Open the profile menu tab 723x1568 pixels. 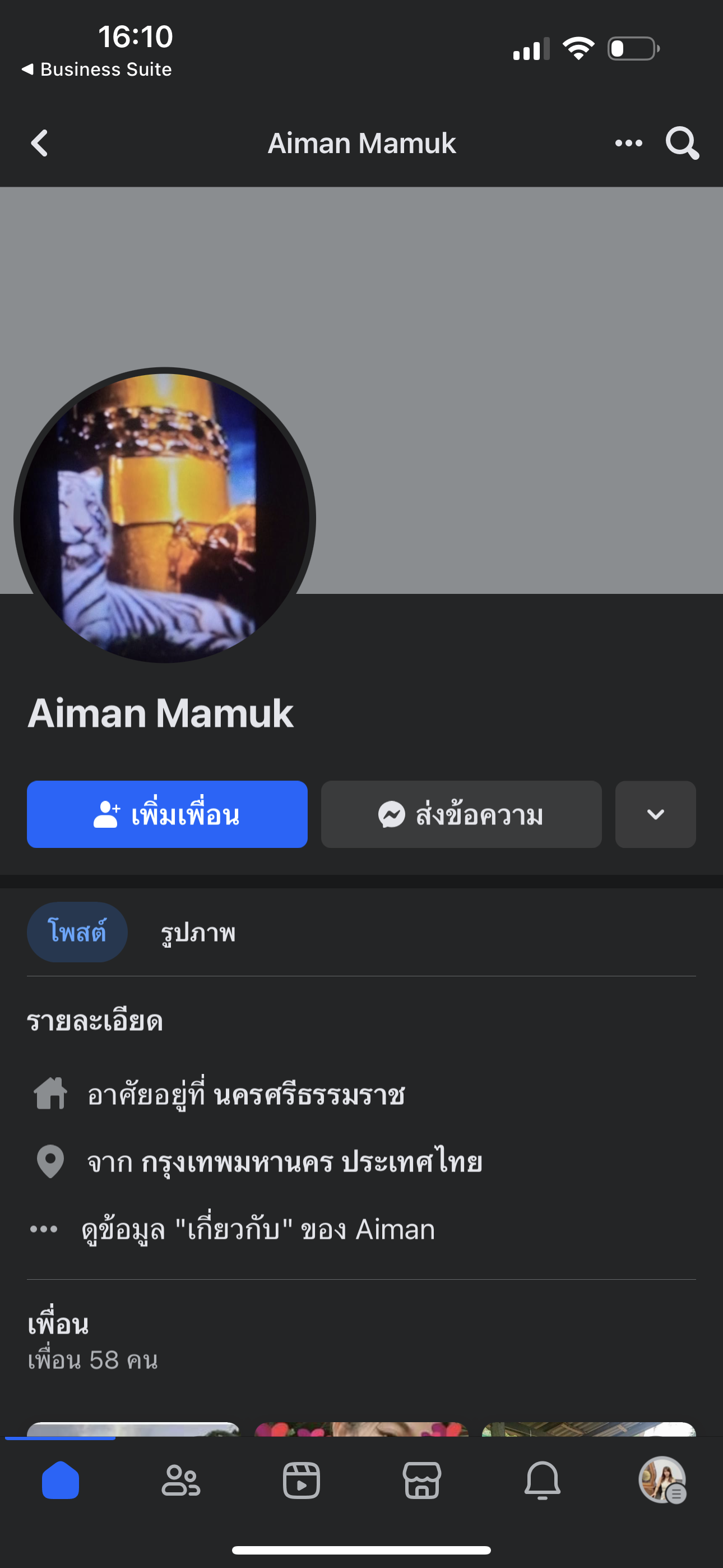click(x=662, y=1480)
